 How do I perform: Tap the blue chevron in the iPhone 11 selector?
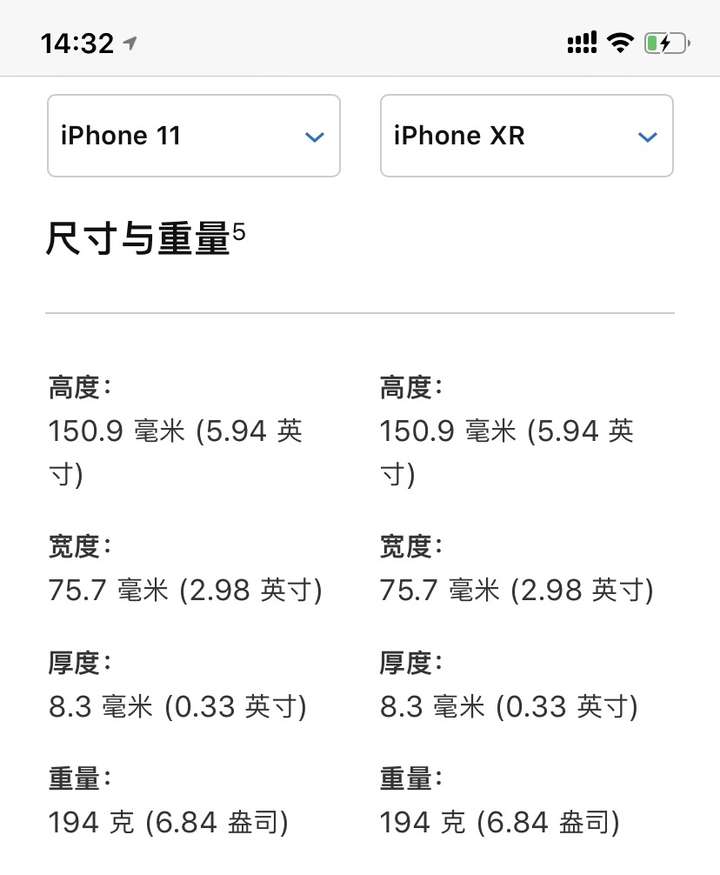tap(314, 136)
